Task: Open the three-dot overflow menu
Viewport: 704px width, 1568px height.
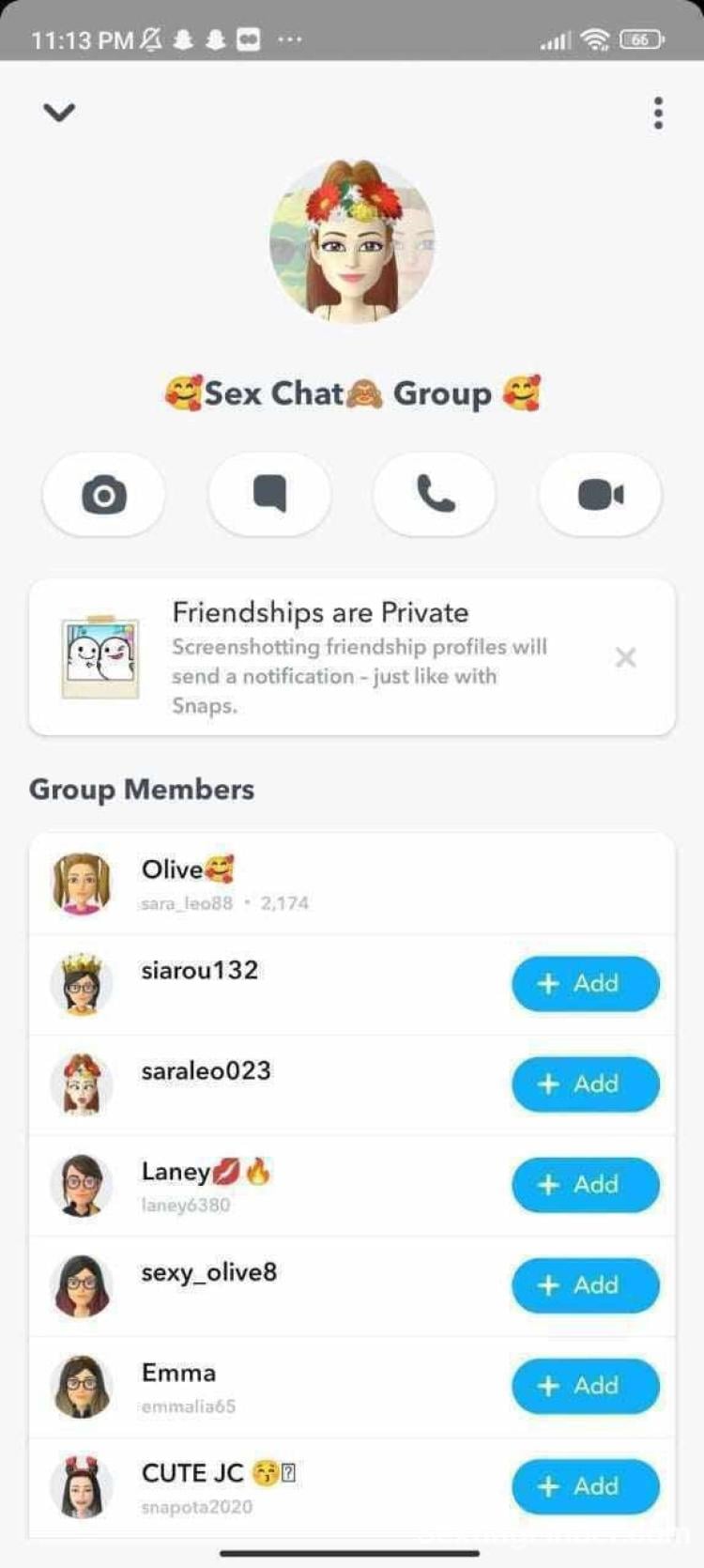Action: coord(658,113)
